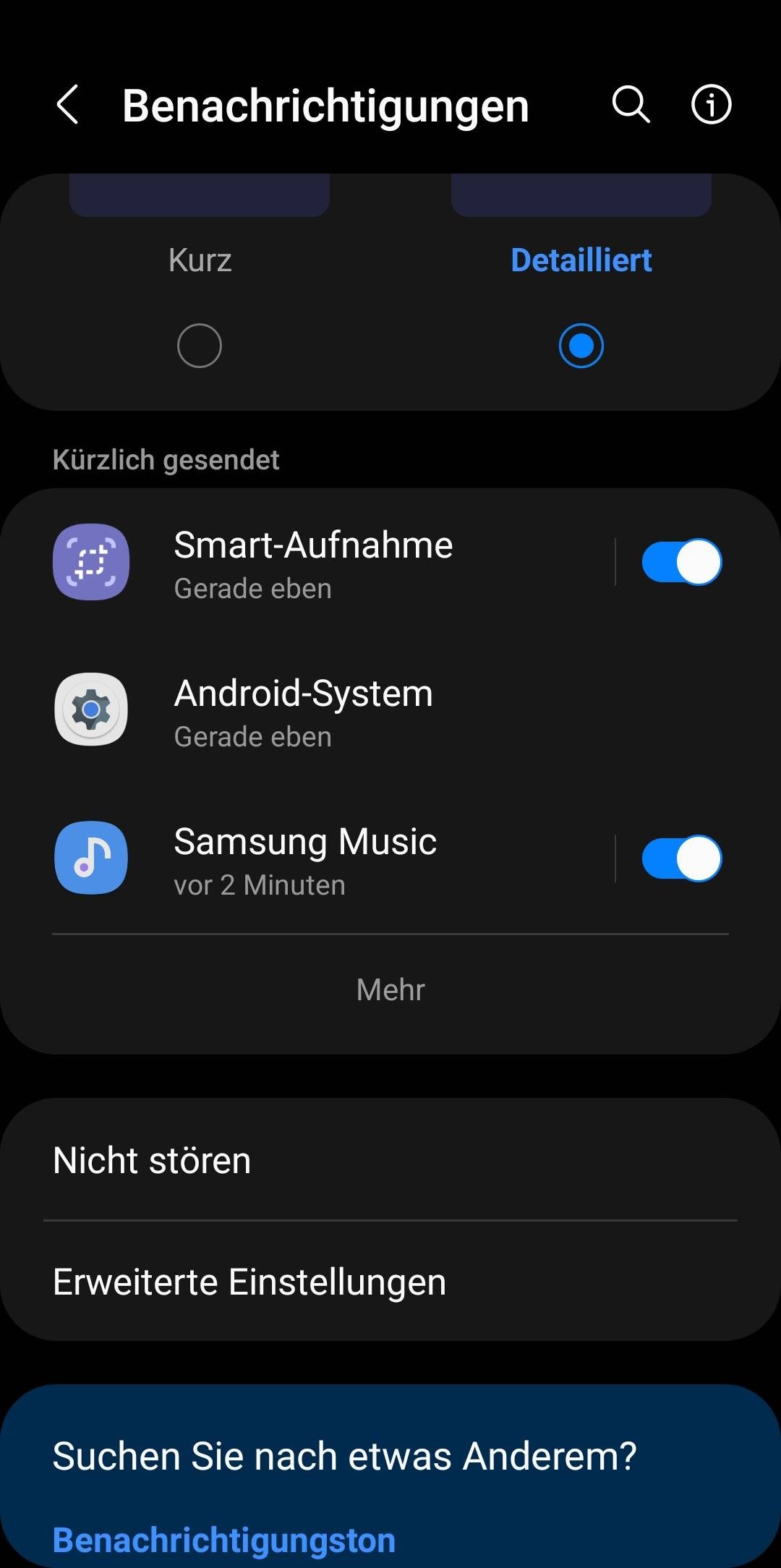781x1568 pixels.
Task: Disable notifications for Samsung Music
Action: coord(680,858)
